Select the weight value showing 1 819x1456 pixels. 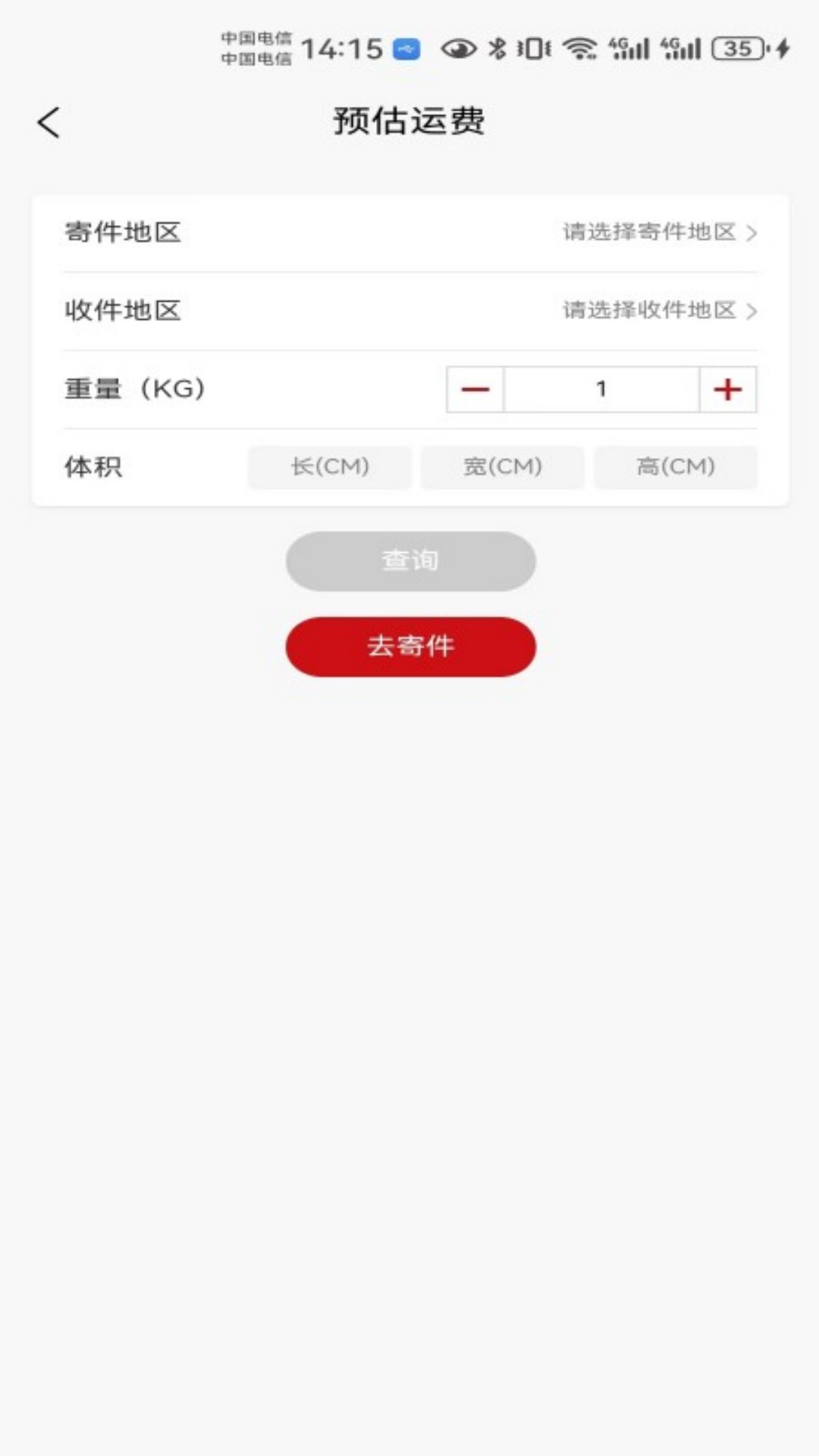coord(600,388)
